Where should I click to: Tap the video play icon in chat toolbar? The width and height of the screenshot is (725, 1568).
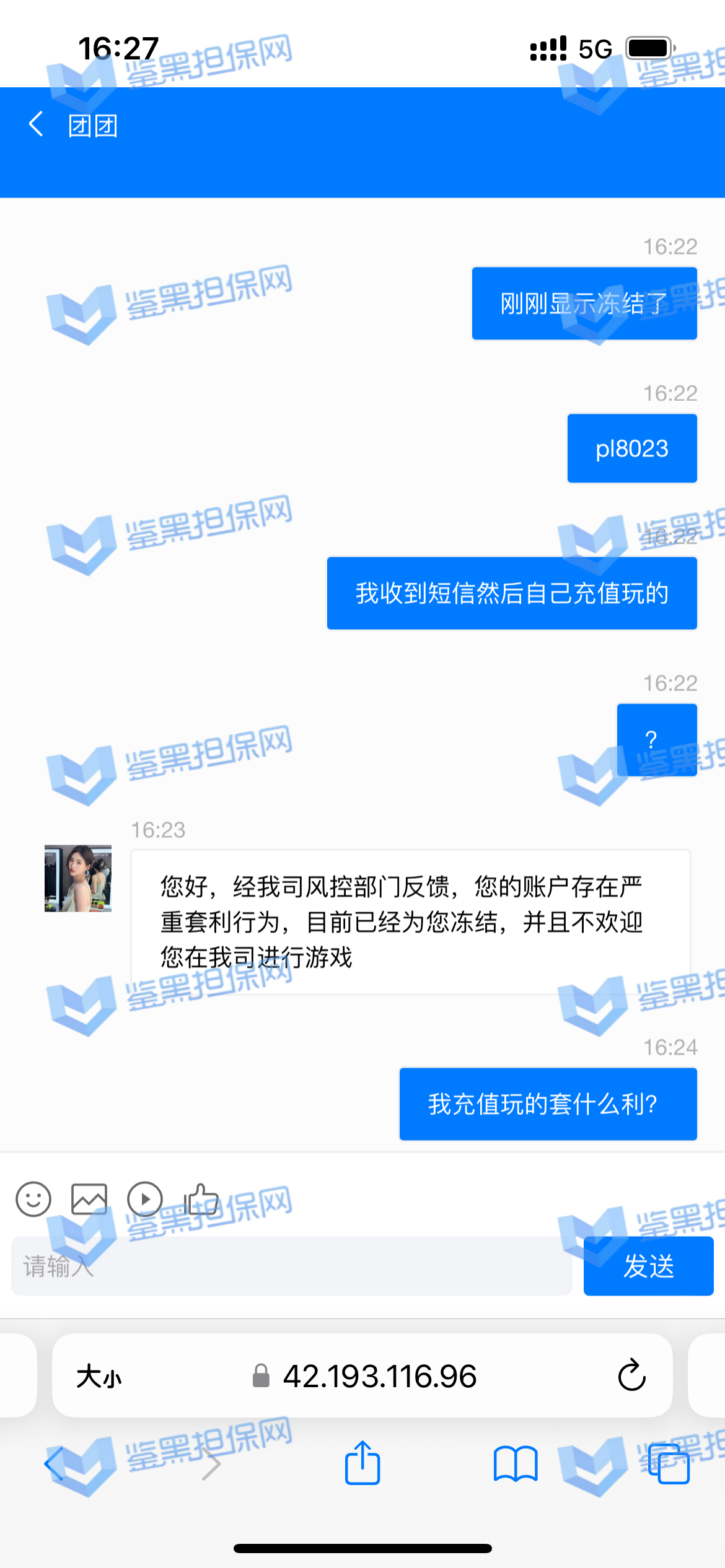[x=145, y=1200]
